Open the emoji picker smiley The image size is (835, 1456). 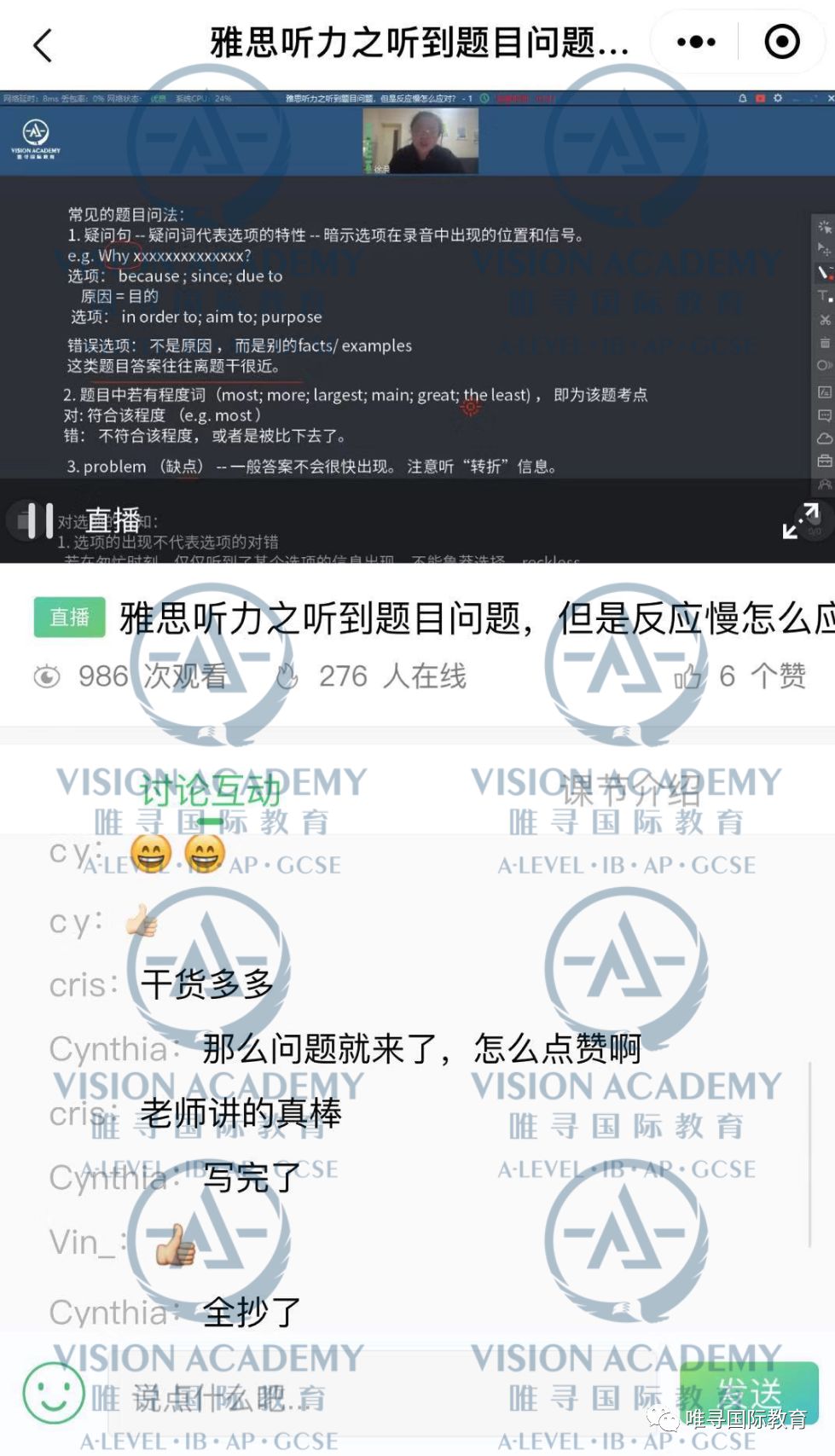pos(53,1393)
